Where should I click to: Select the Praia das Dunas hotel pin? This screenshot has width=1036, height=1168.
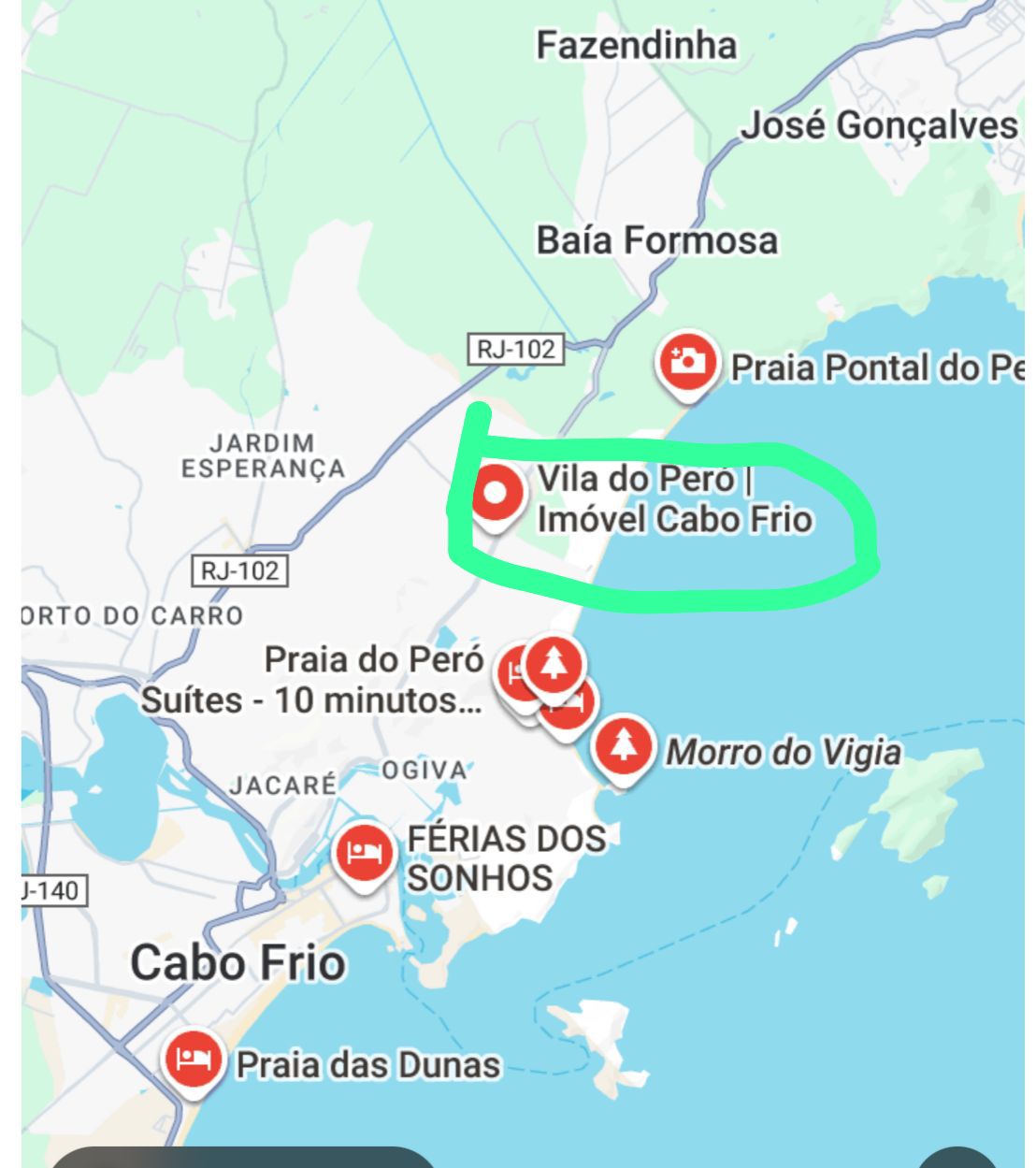click(x=194, y=1060)
